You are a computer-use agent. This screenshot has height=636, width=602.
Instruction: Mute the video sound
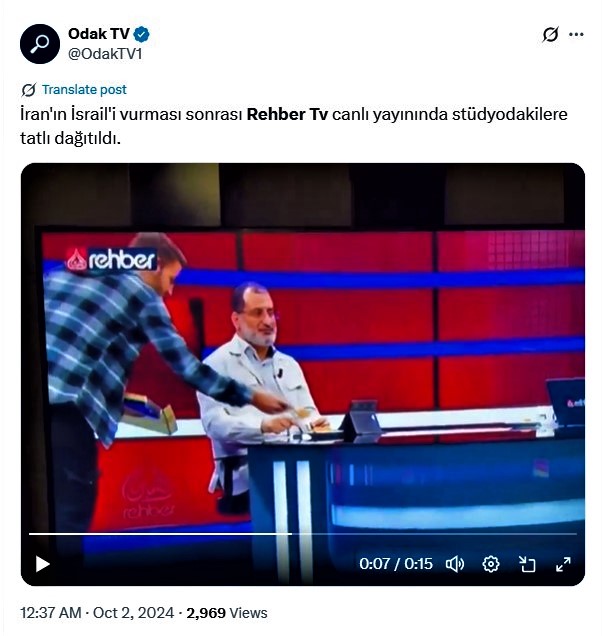tap(455, 564)
